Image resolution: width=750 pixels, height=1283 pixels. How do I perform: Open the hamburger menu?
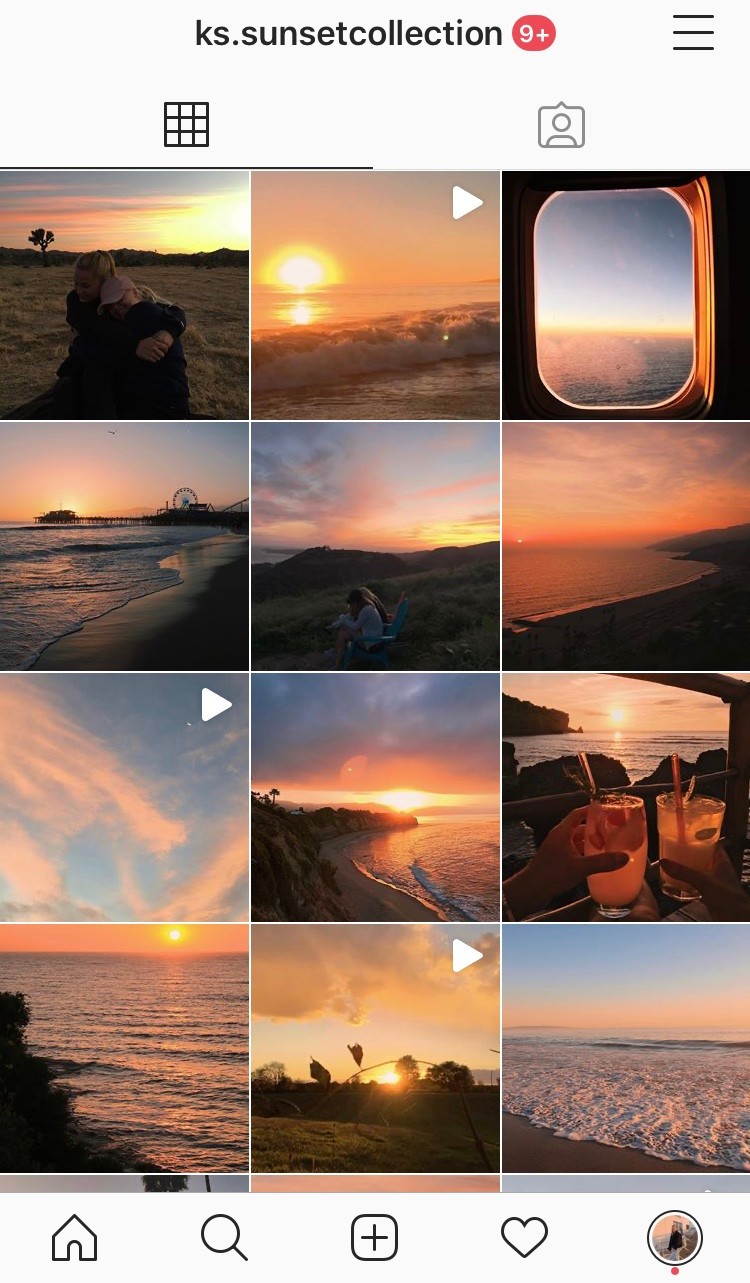(x=693, y=33)
